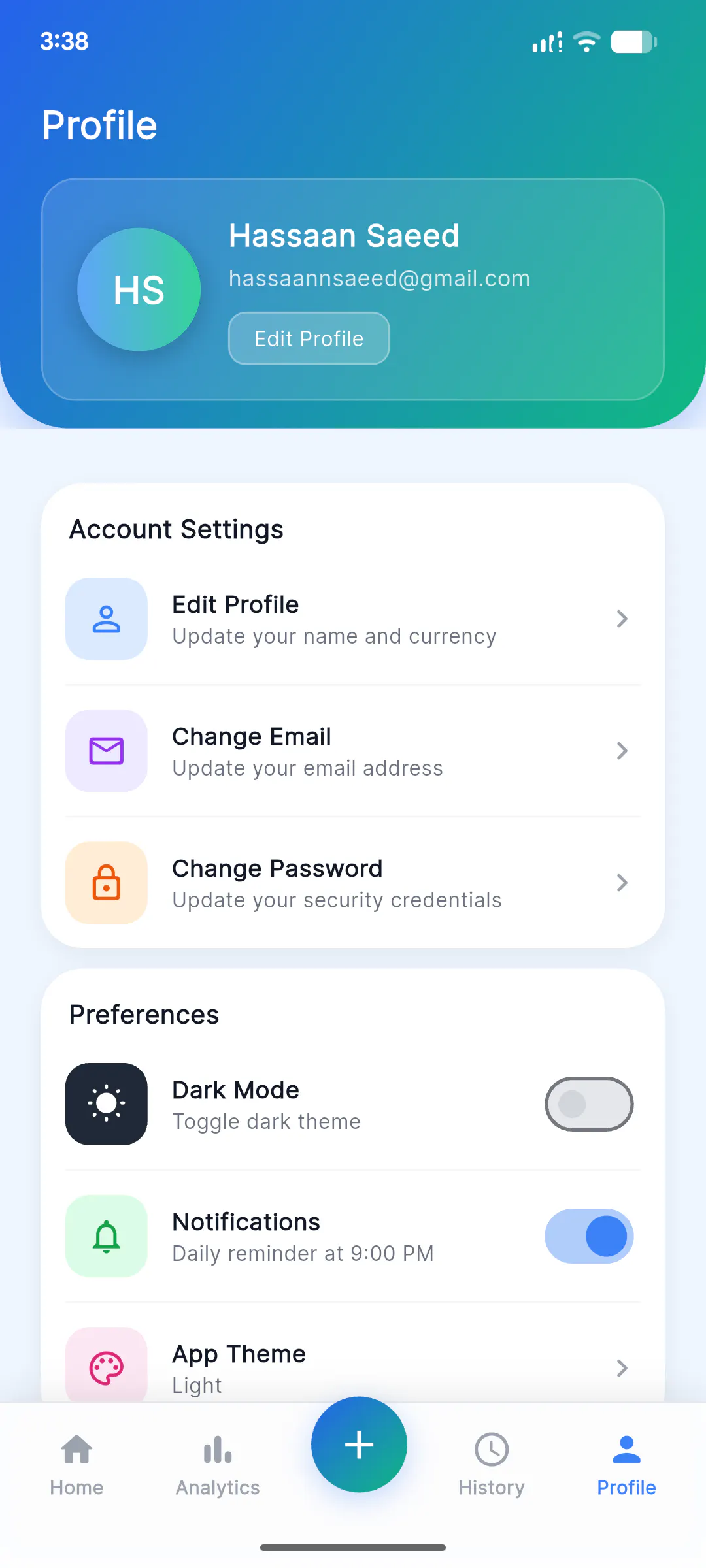Viewport: 706px width, 1568px height.
Task: Open the Edit Profile row in Account Settings
Action: pyautogui.click(x=353, y=619)
